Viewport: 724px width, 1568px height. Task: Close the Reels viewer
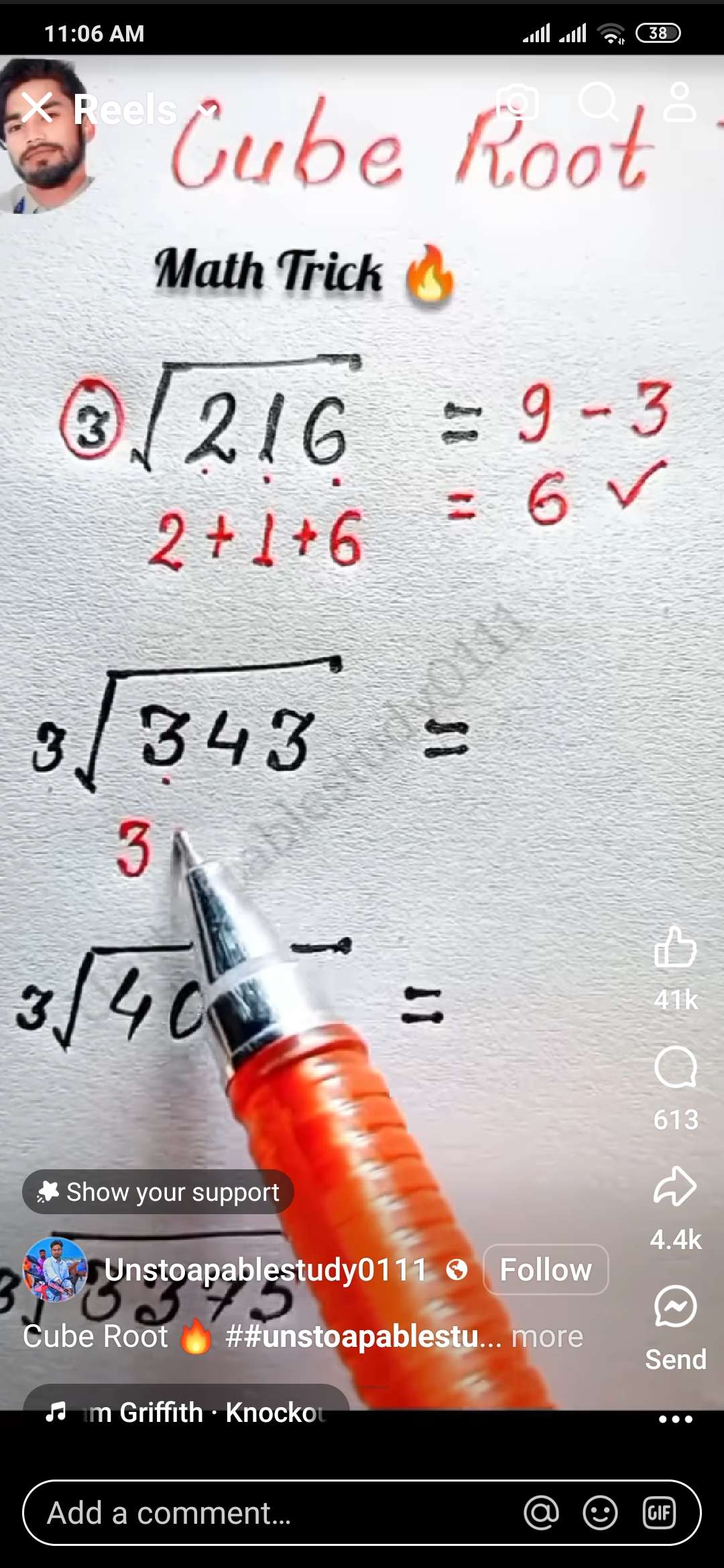click(37, 108)
